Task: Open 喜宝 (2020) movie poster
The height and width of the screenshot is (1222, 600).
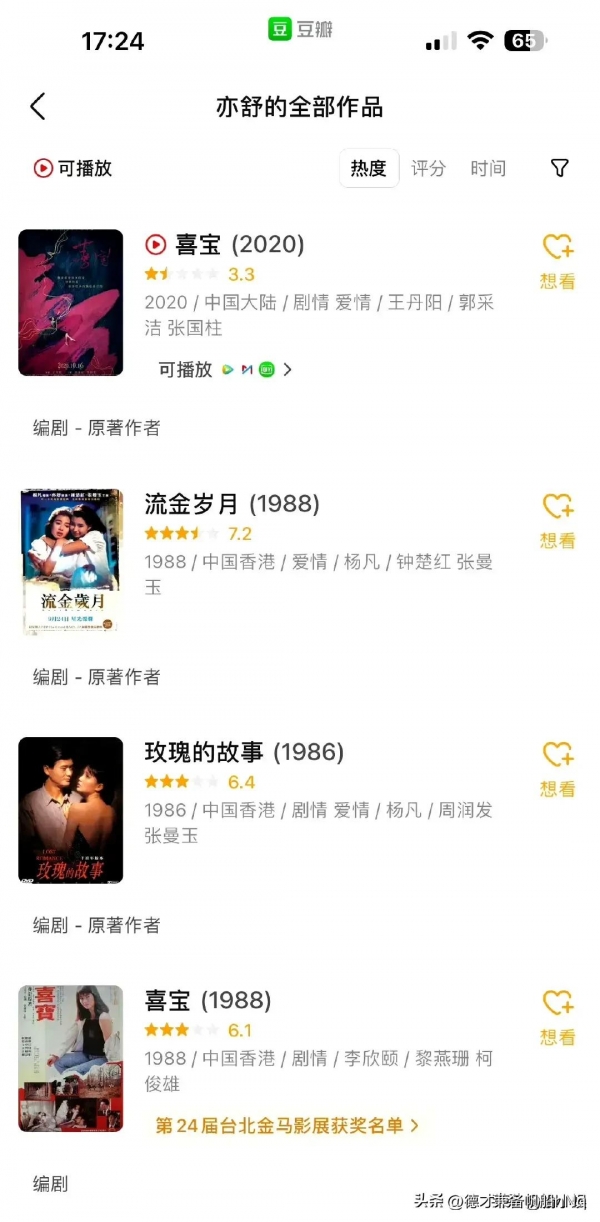Action: (70, 303)
